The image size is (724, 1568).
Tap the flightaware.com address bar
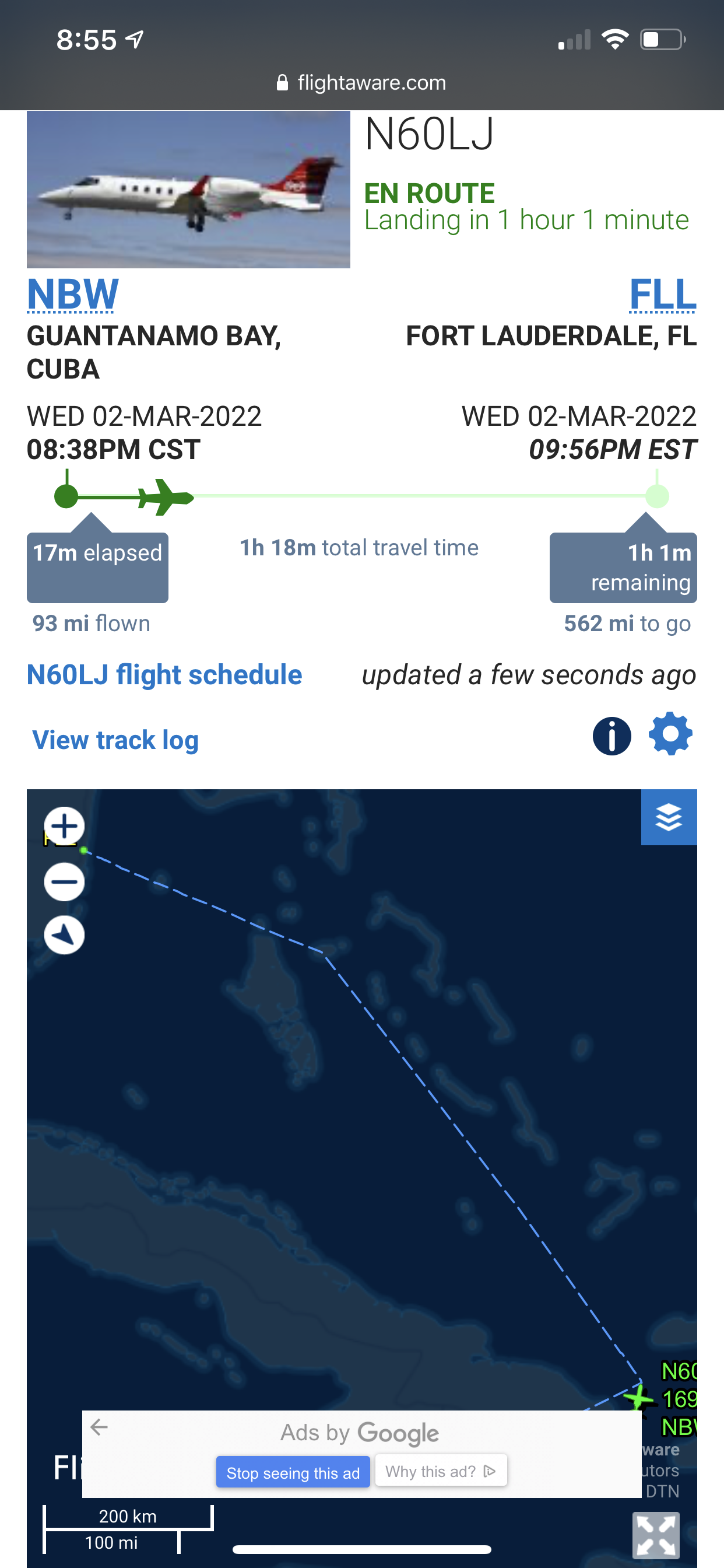pyautogui.click(x=361, y=82)
